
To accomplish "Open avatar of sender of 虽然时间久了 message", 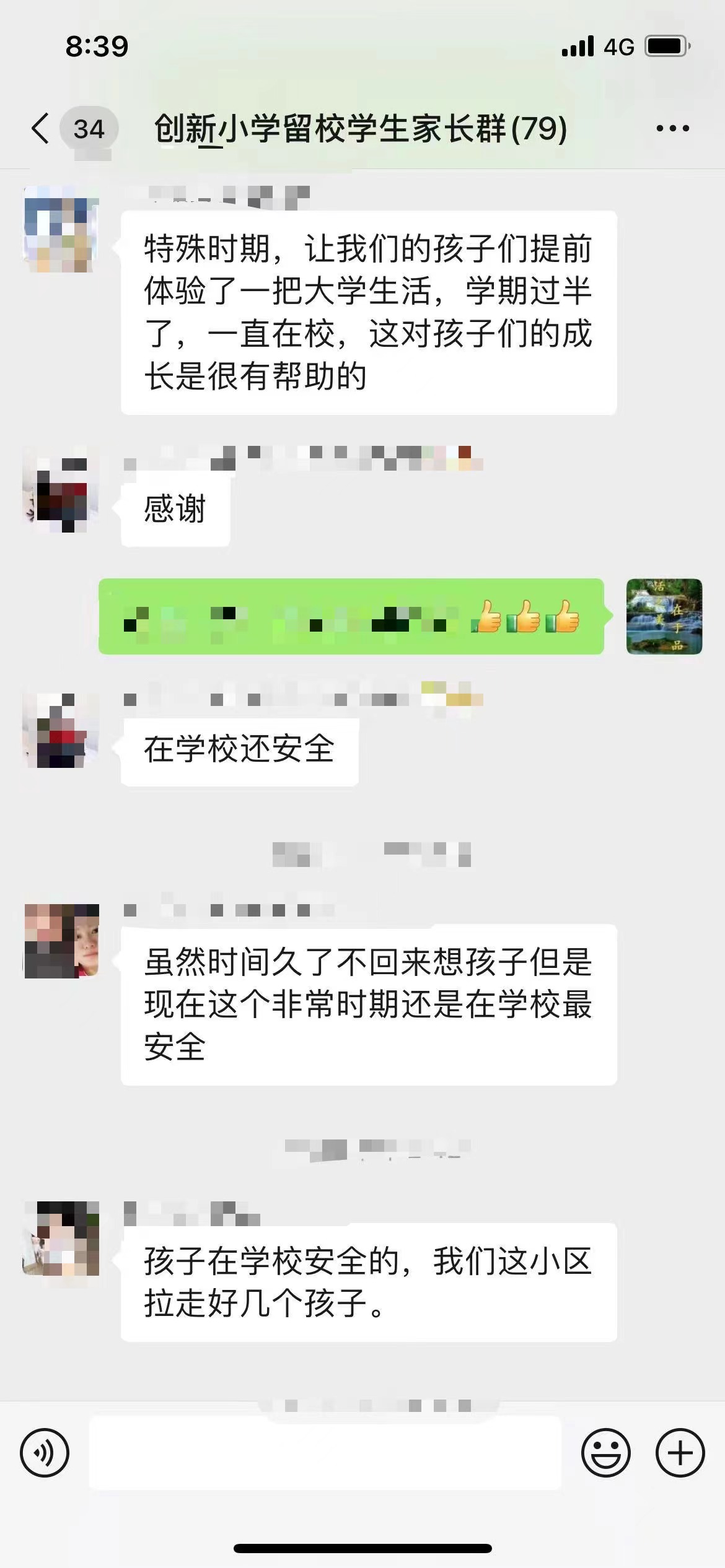I will [x=61, y=941].
